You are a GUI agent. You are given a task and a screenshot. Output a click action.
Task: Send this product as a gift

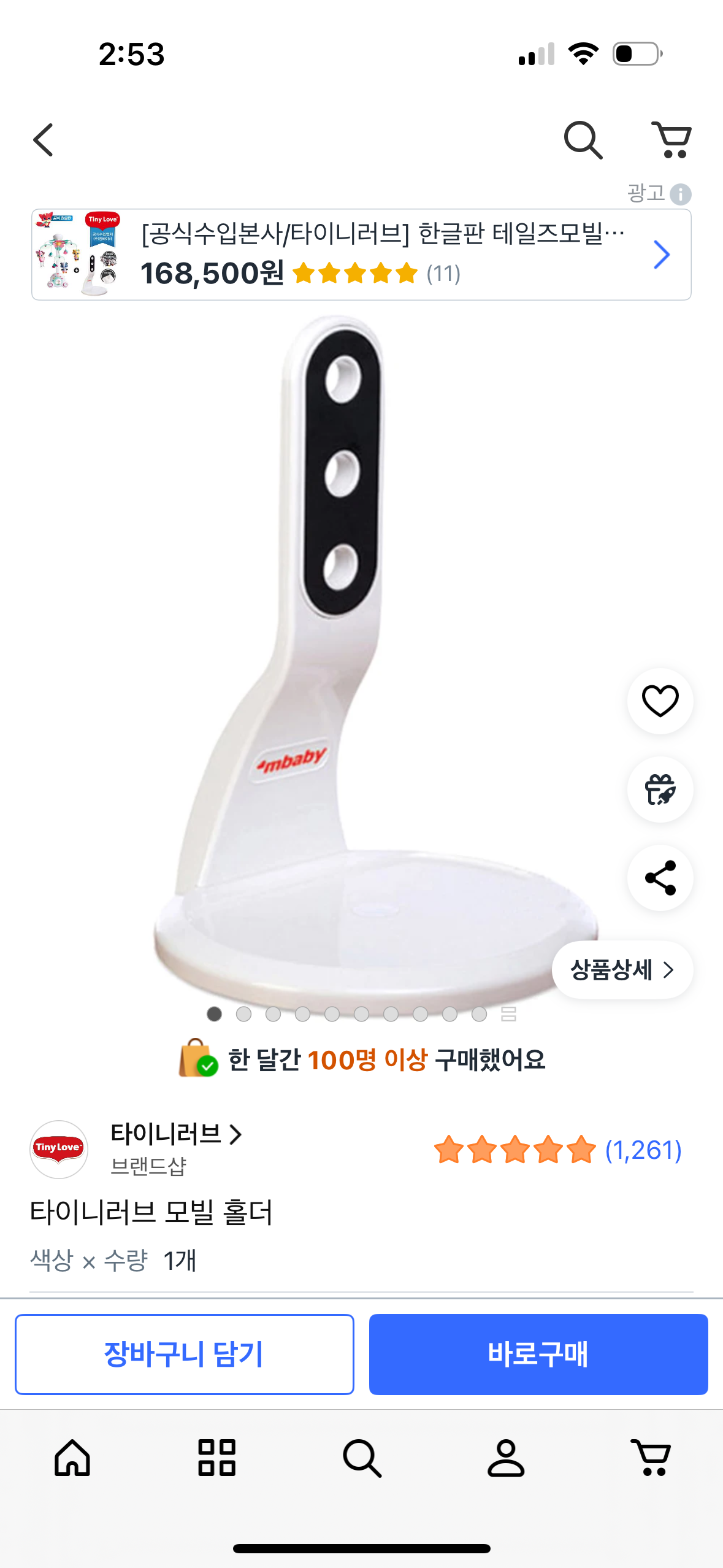coord(660,790)
